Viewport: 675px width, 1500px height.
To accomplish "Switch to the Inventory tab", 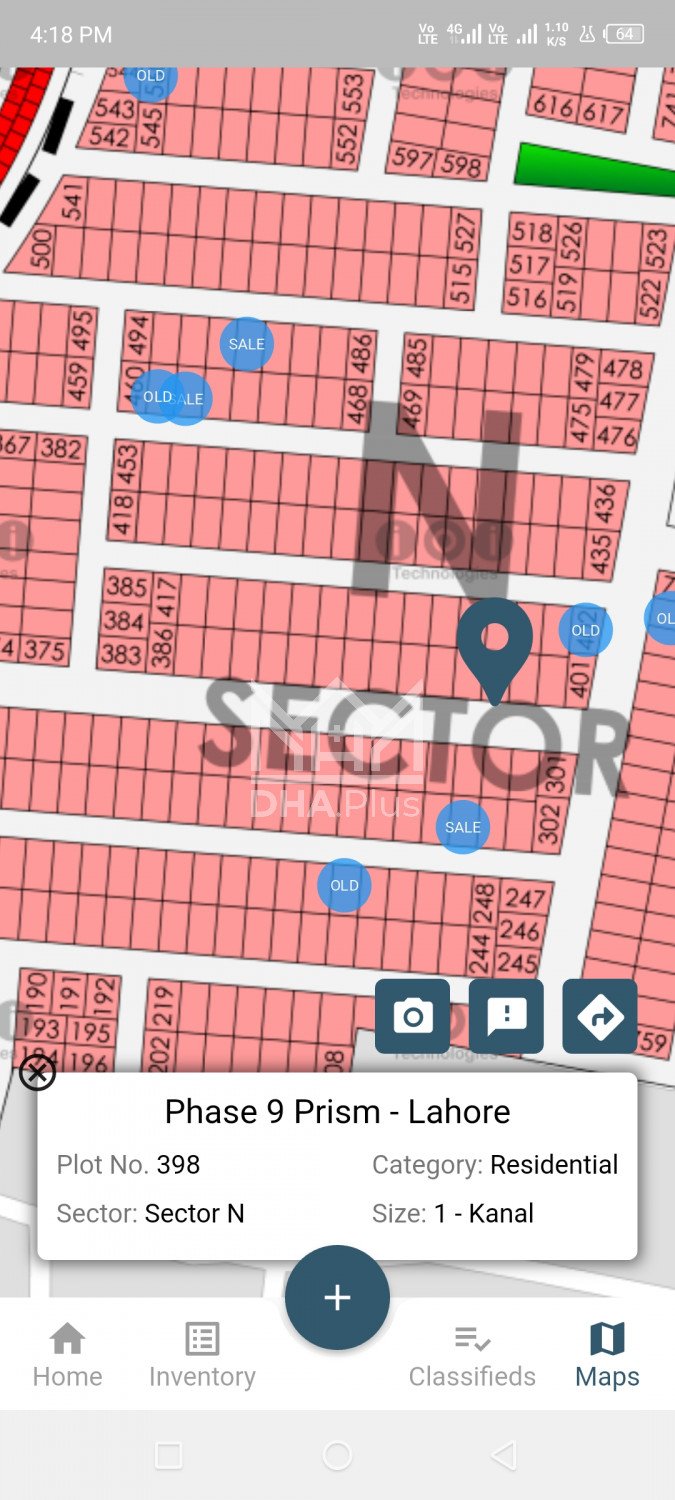I will pyautogui.click(x=202, y=1354).
